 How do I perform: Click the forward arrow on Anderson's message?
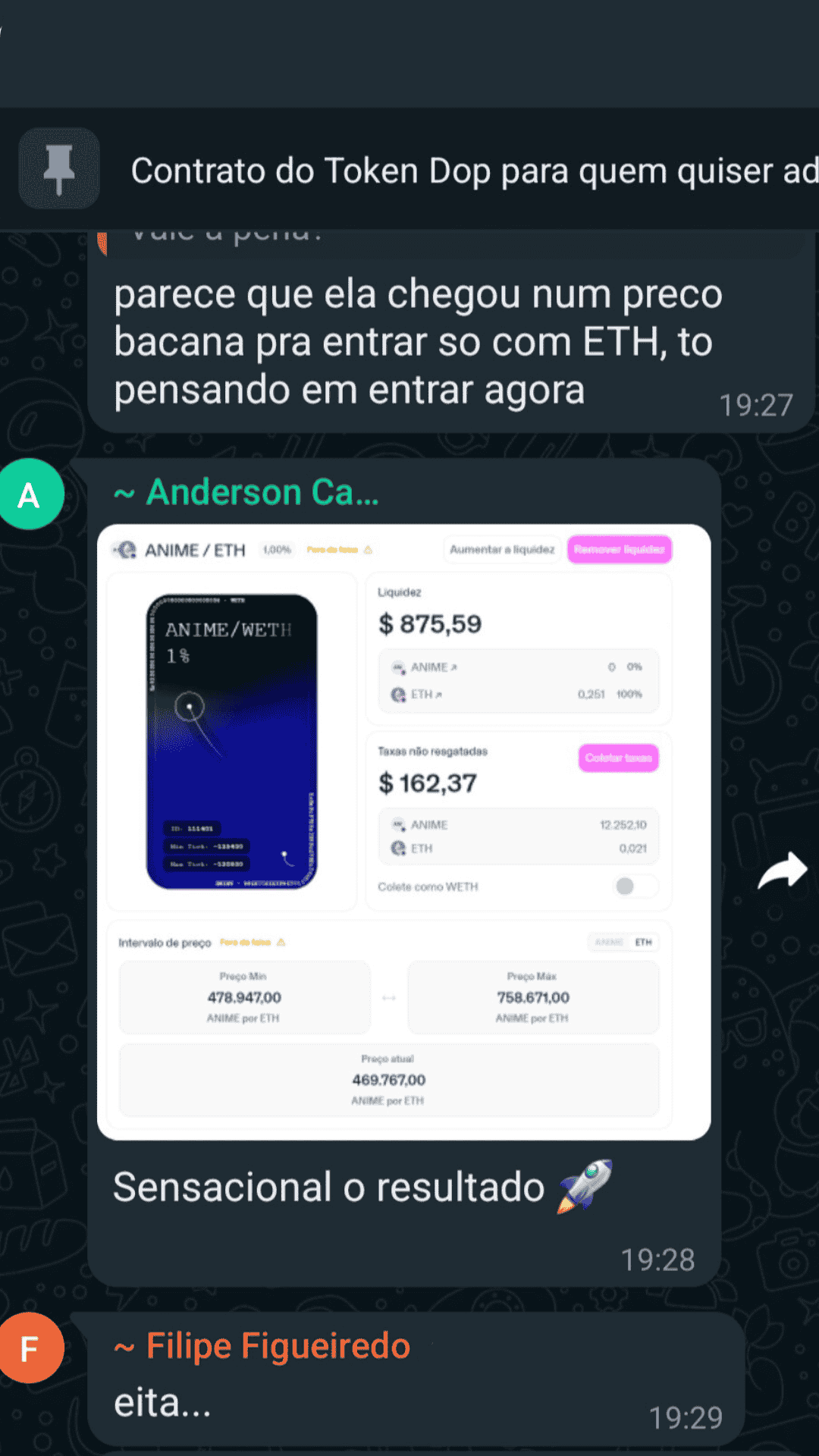(x=784, y=869)
